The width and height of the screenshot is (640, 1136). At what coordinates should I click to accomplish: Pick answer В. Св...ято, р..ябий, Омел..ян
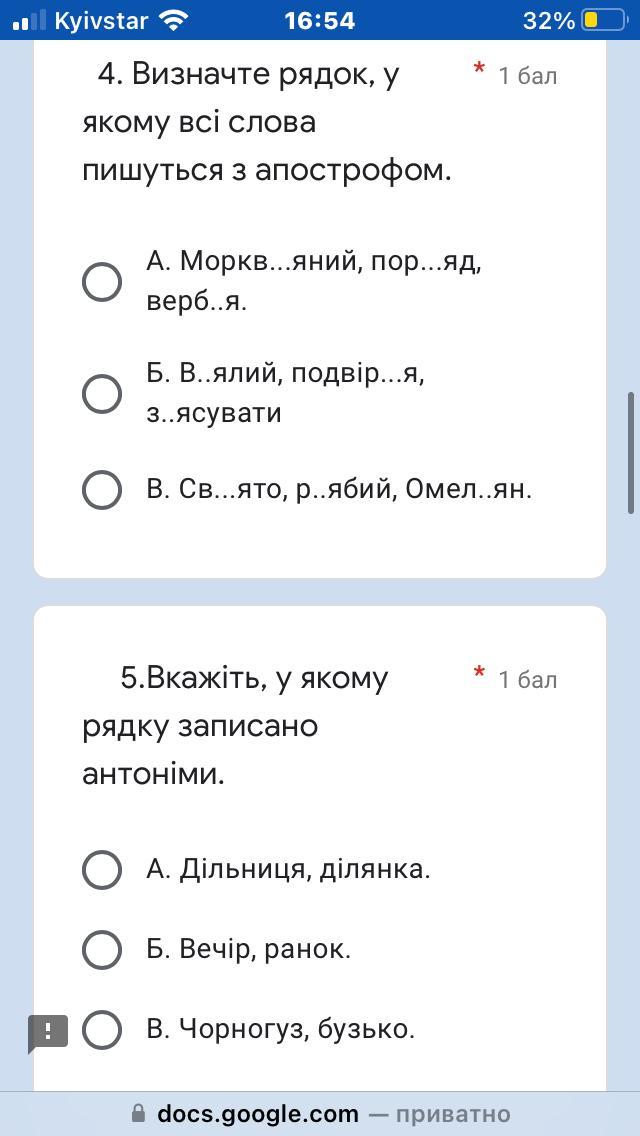(x=101, y=490)
